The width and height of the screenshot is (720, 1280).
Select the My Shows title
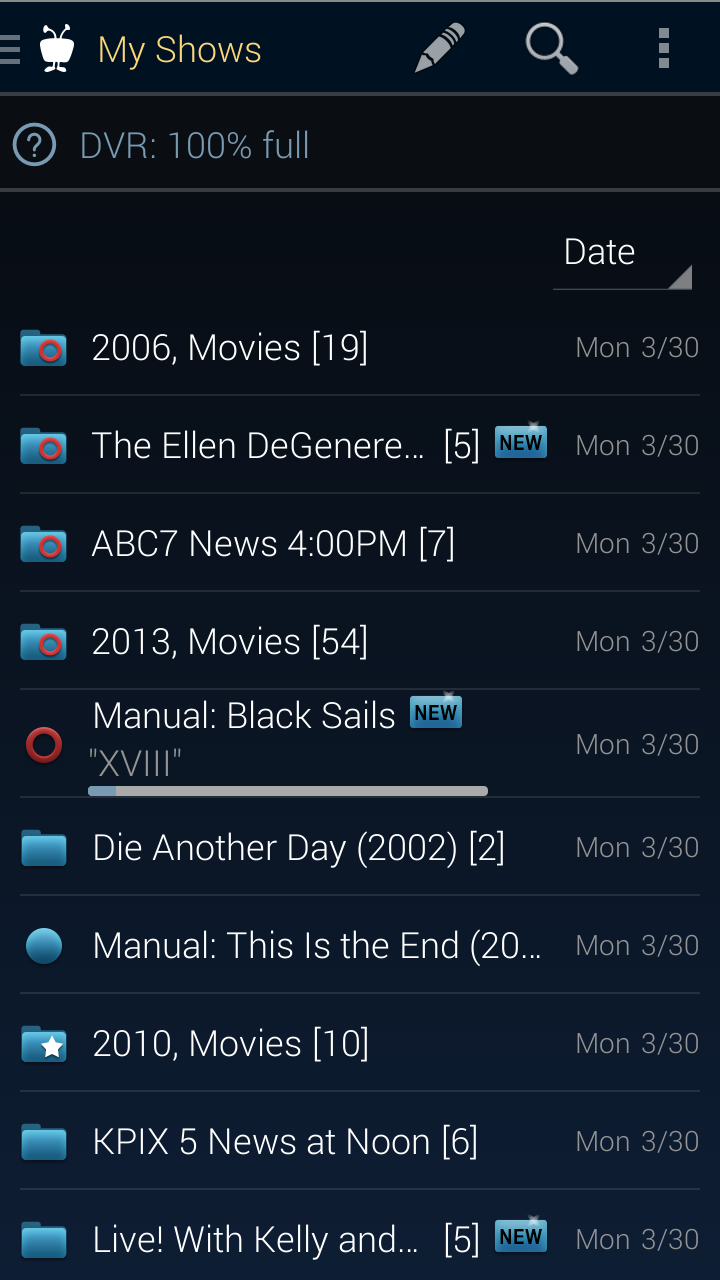(179, 49)
